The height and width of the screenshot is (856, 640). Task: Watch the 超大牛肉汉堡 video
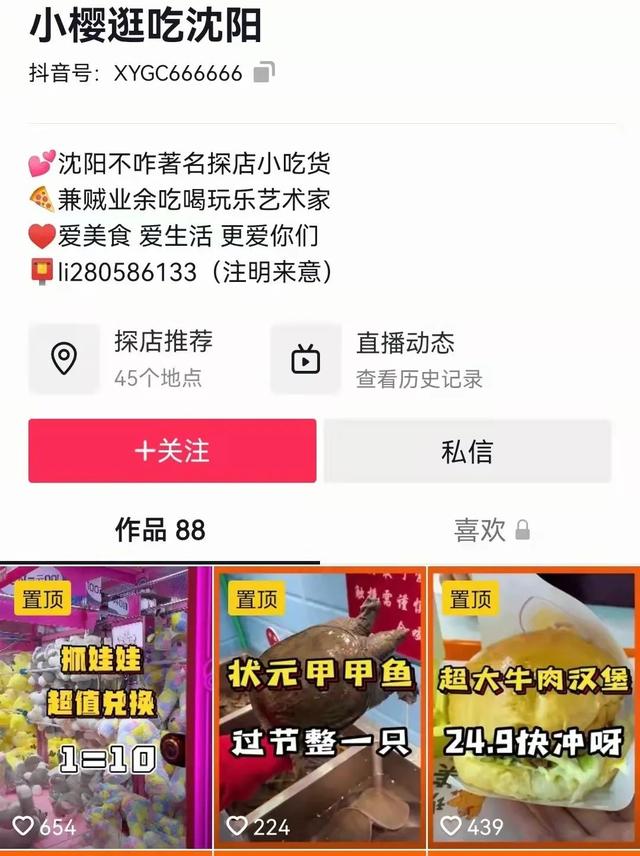tap(534, 710)
